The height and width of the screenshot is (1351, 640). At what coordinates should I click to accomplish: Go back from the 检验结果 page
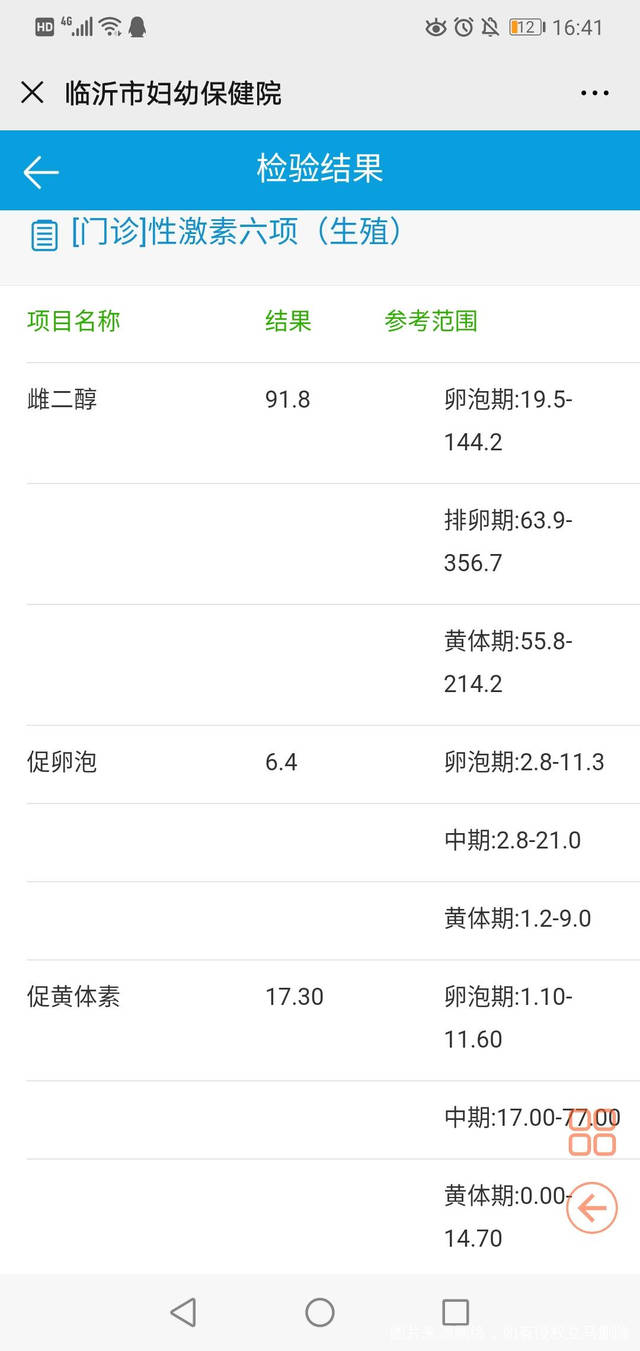tap(41, 172)
